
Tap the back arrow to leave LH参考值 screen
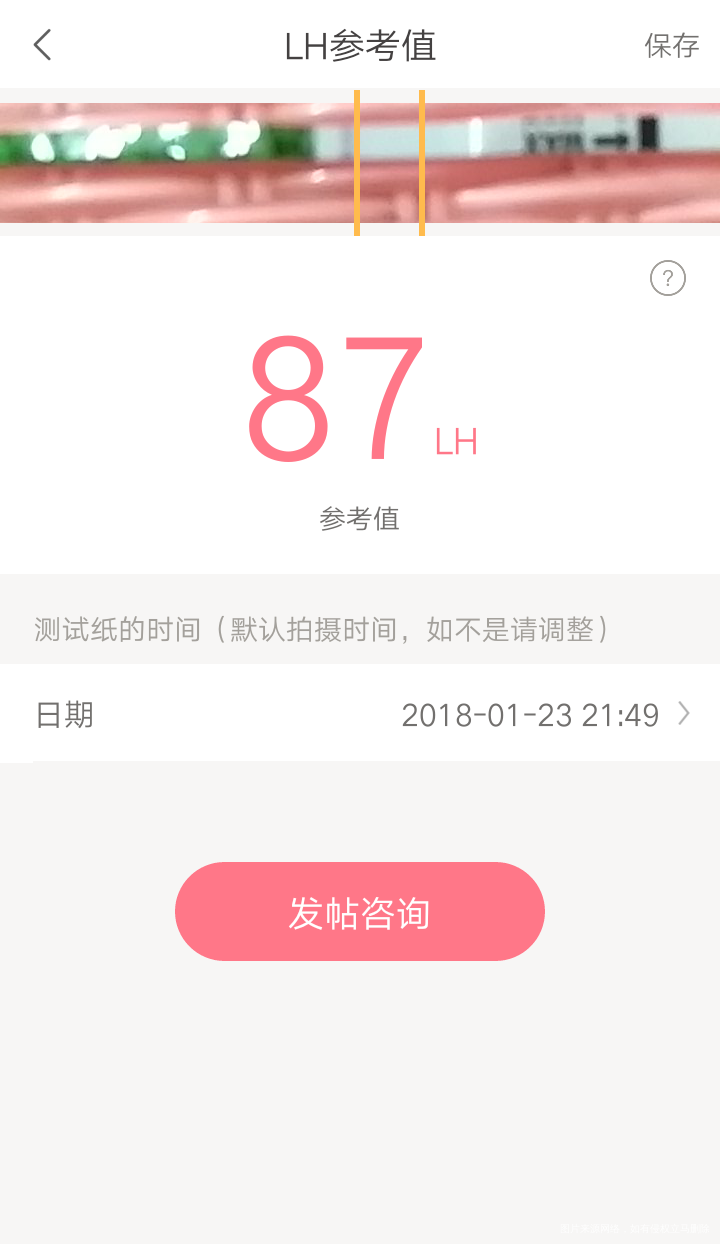click(x=42, y=45)
